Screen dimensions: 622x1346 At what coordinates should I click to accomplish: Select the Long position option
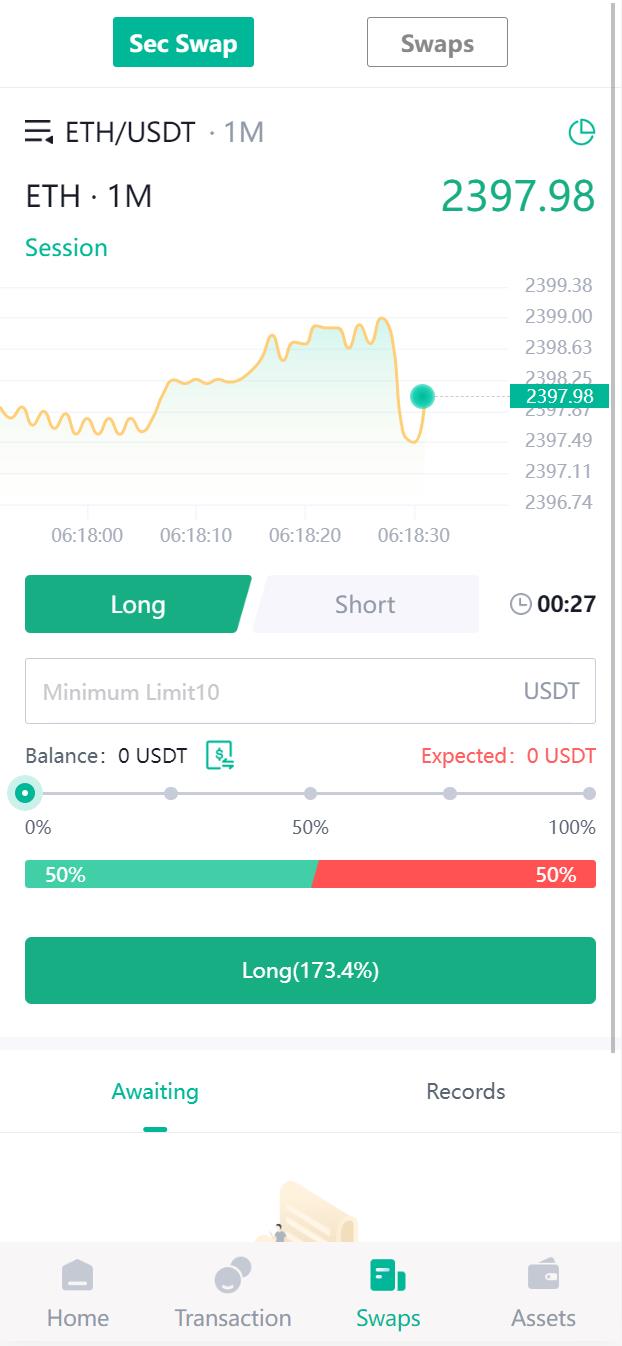pos(137,604)
